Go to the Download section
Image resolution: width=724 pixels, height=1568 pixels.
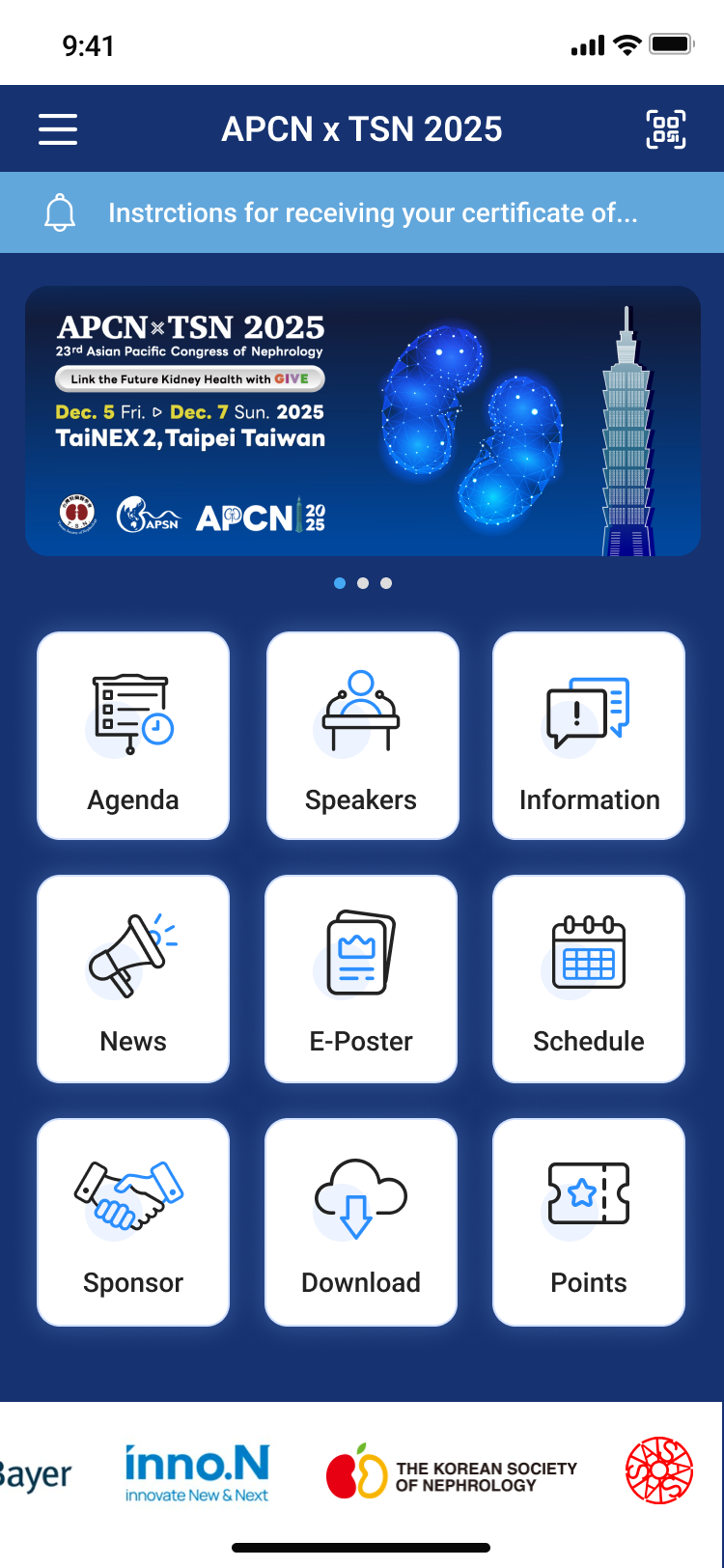361,1222
